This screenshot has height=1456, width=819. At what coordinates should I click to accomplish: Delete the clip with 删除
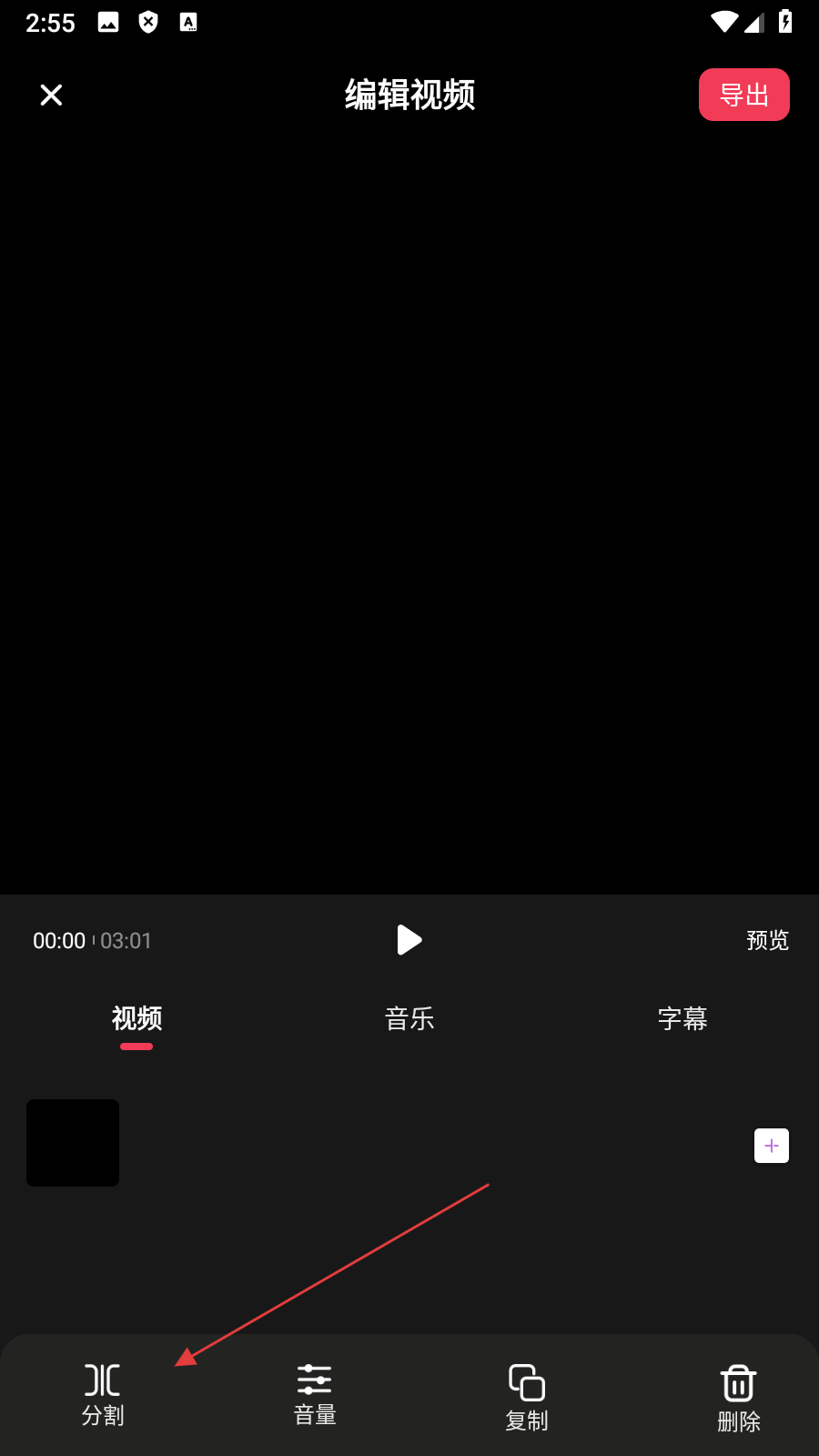tap(738, 1398)
